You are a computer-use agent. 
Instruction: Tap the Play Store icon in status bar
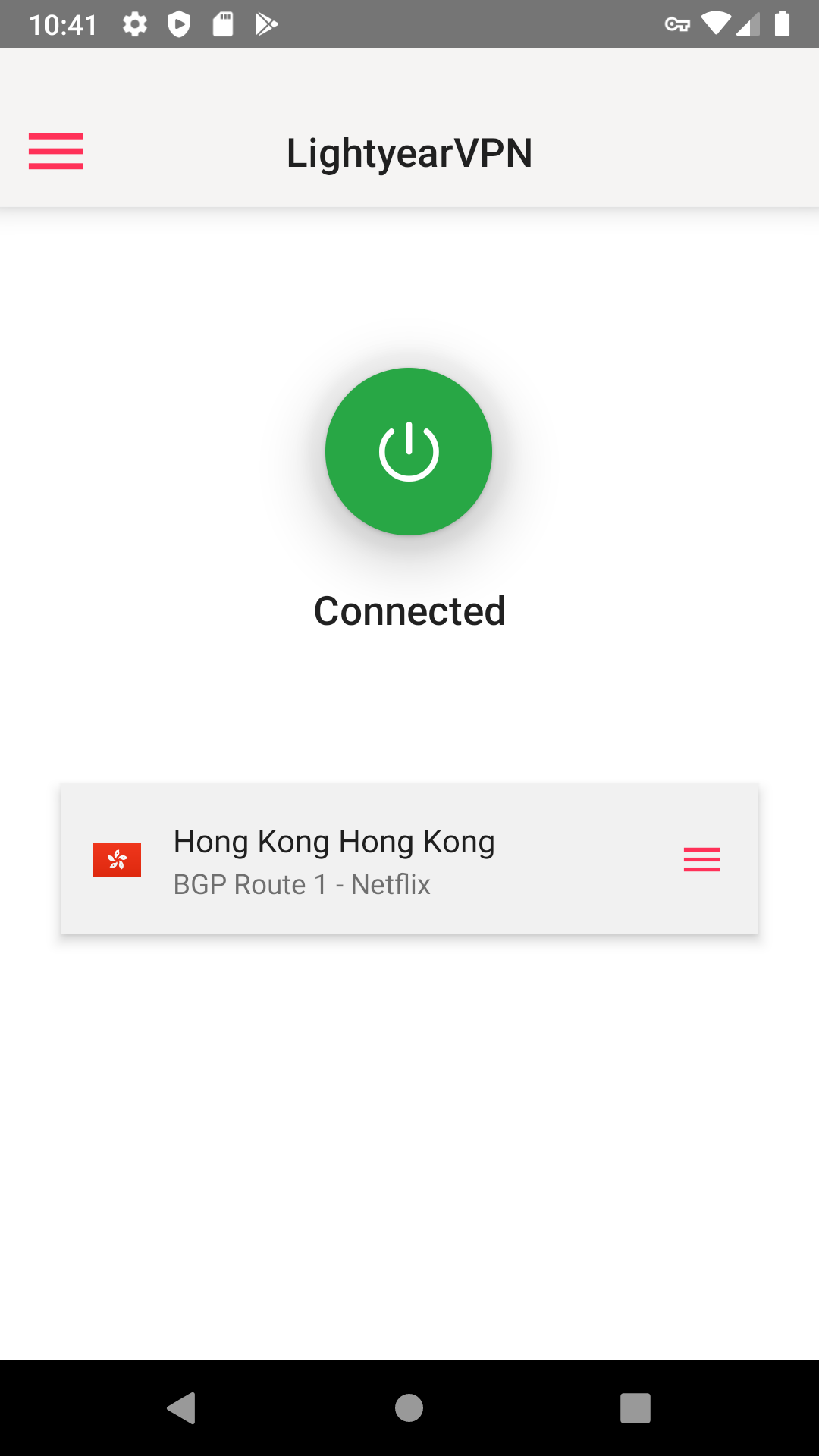[265, 24]
